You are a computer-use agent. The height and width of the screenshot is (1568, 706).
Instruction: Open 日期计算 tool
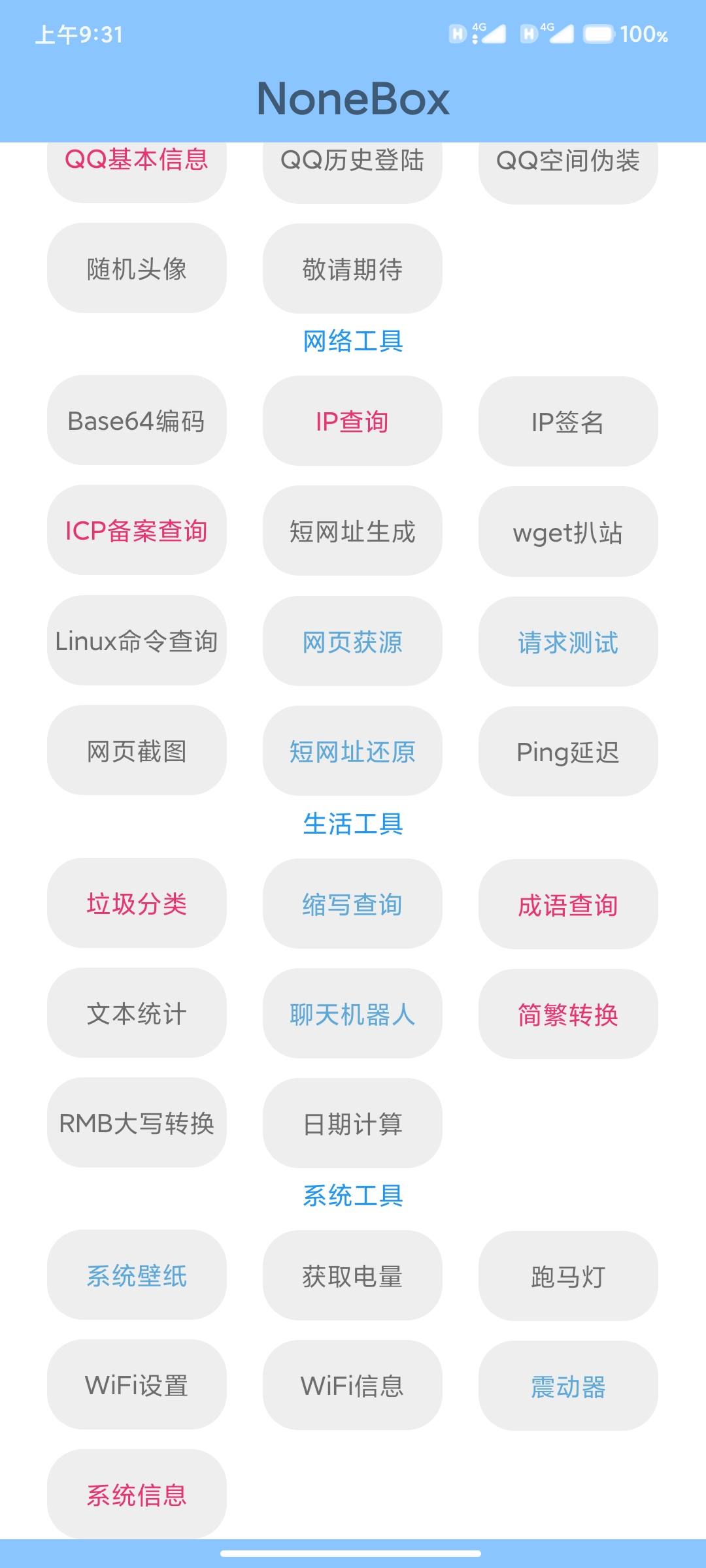pyautogui.click(x=352, y=1123)
